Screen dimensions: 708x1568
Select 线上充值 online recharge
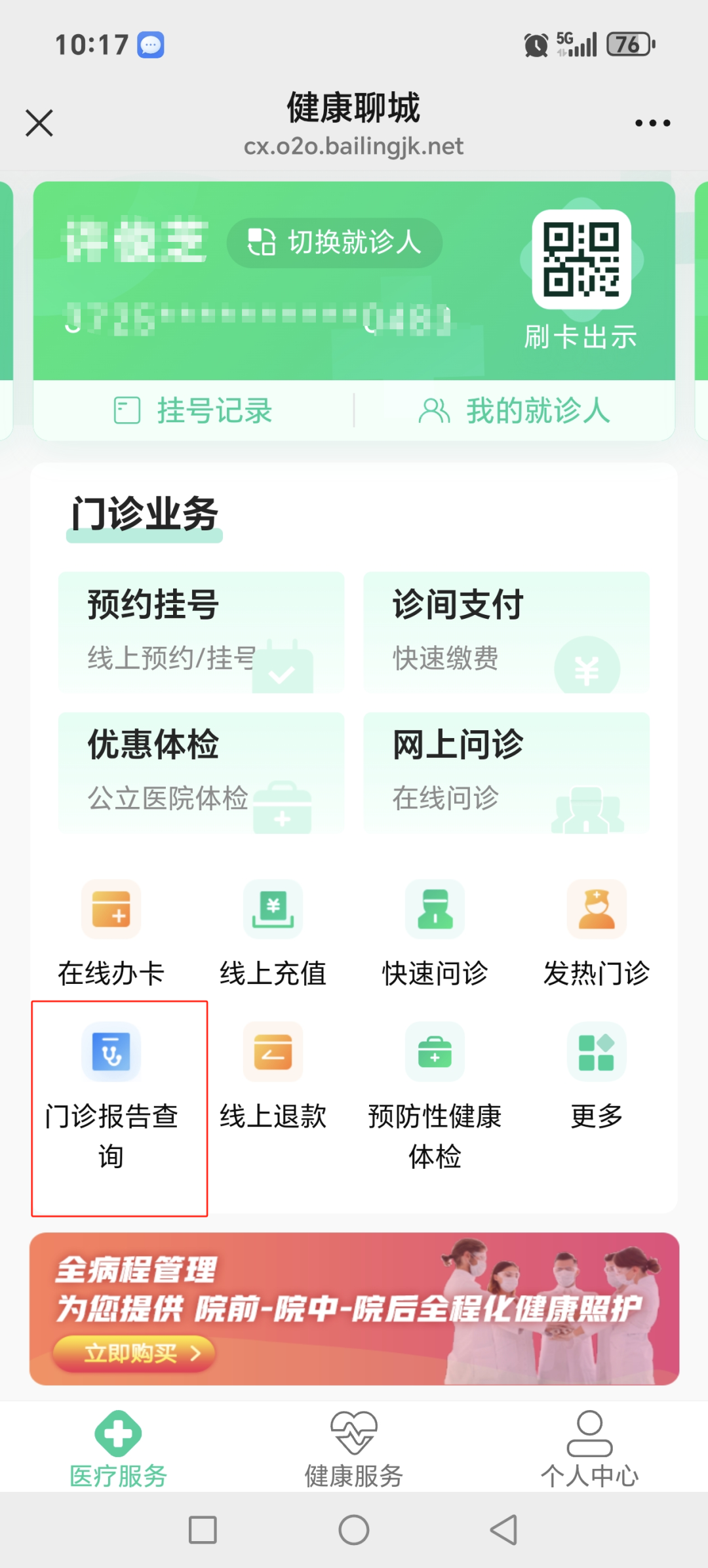[273, 931]
